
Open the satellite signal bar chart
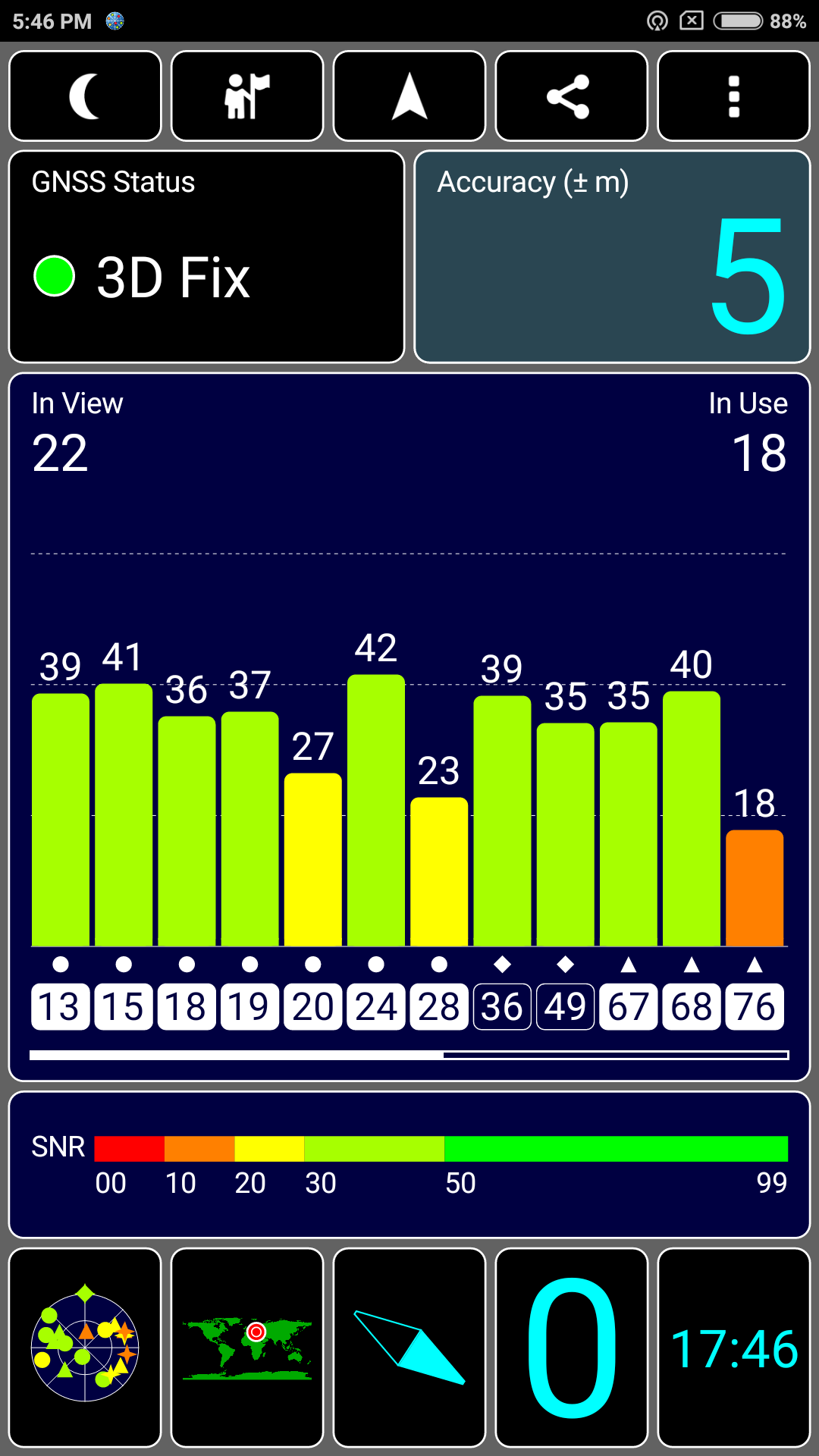point(409,727)
